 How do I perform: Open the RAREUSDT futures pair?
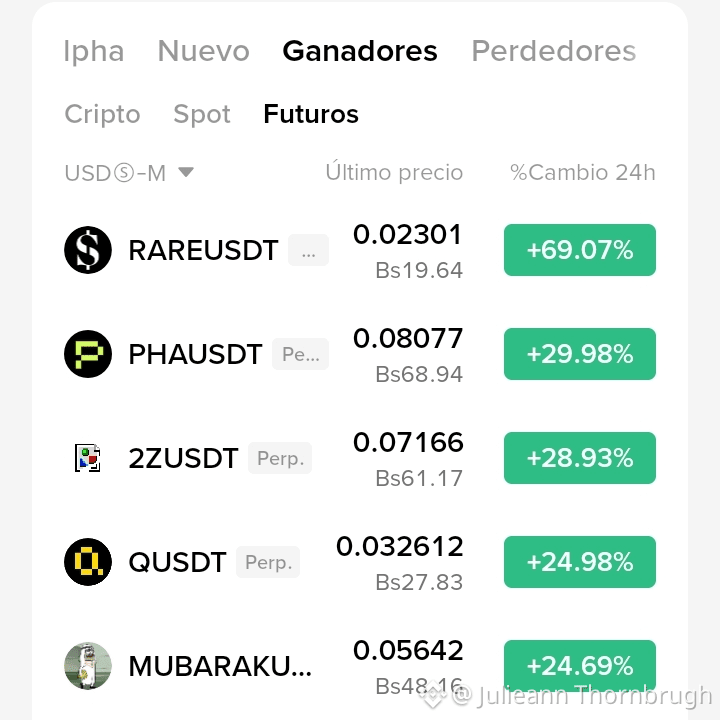(x=360, y=250)
